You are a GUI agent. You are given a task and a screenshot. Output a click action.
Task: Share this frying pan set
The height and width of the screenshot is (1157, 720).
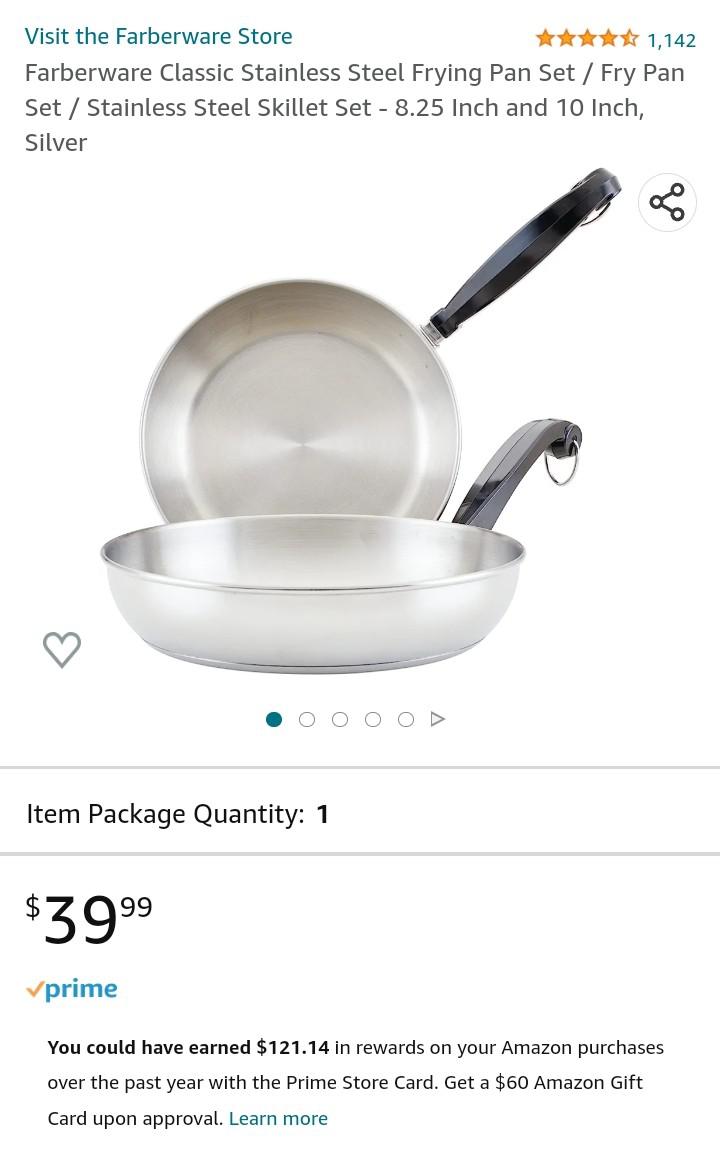[667, 202]
